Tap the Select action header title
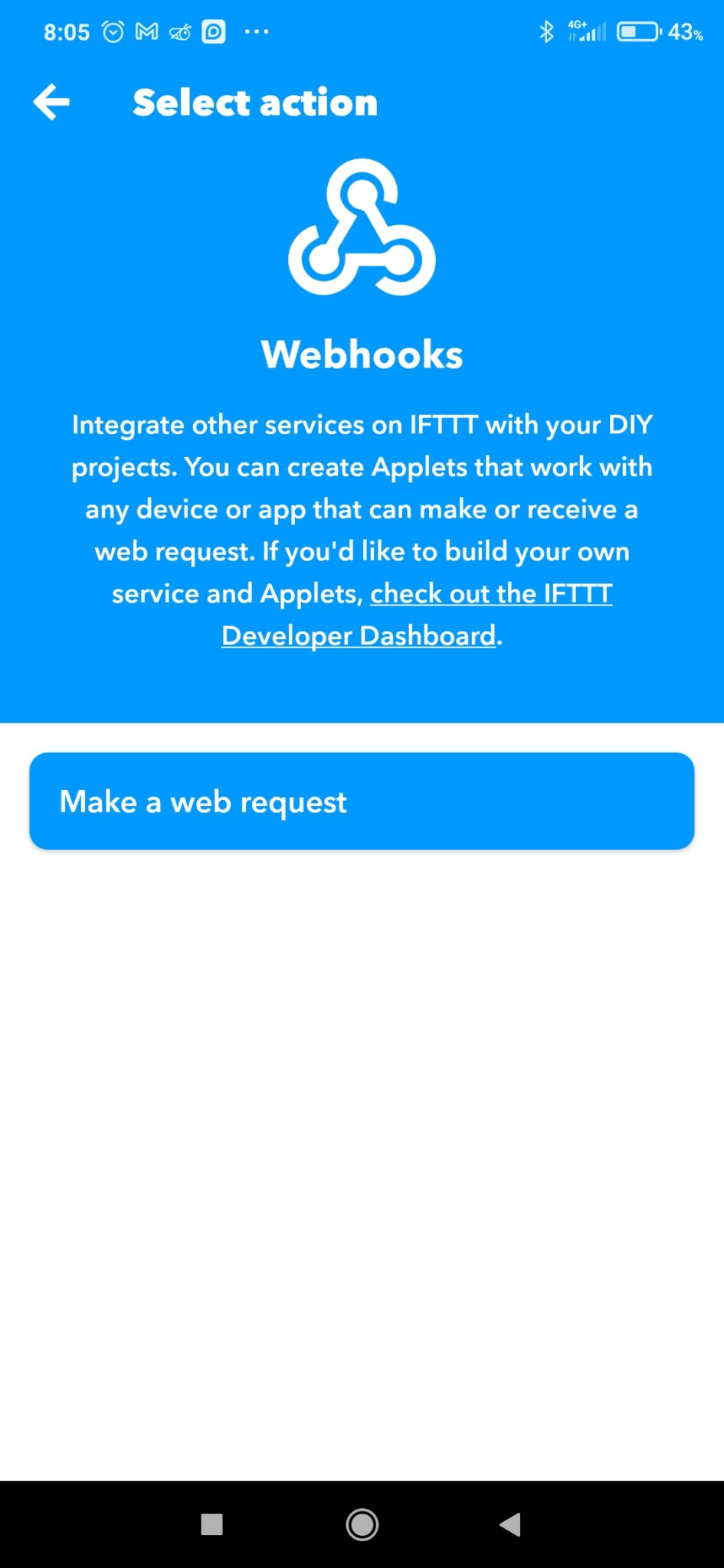The height and width of the screenshot is (1568, 724). [x=255, y=103]
